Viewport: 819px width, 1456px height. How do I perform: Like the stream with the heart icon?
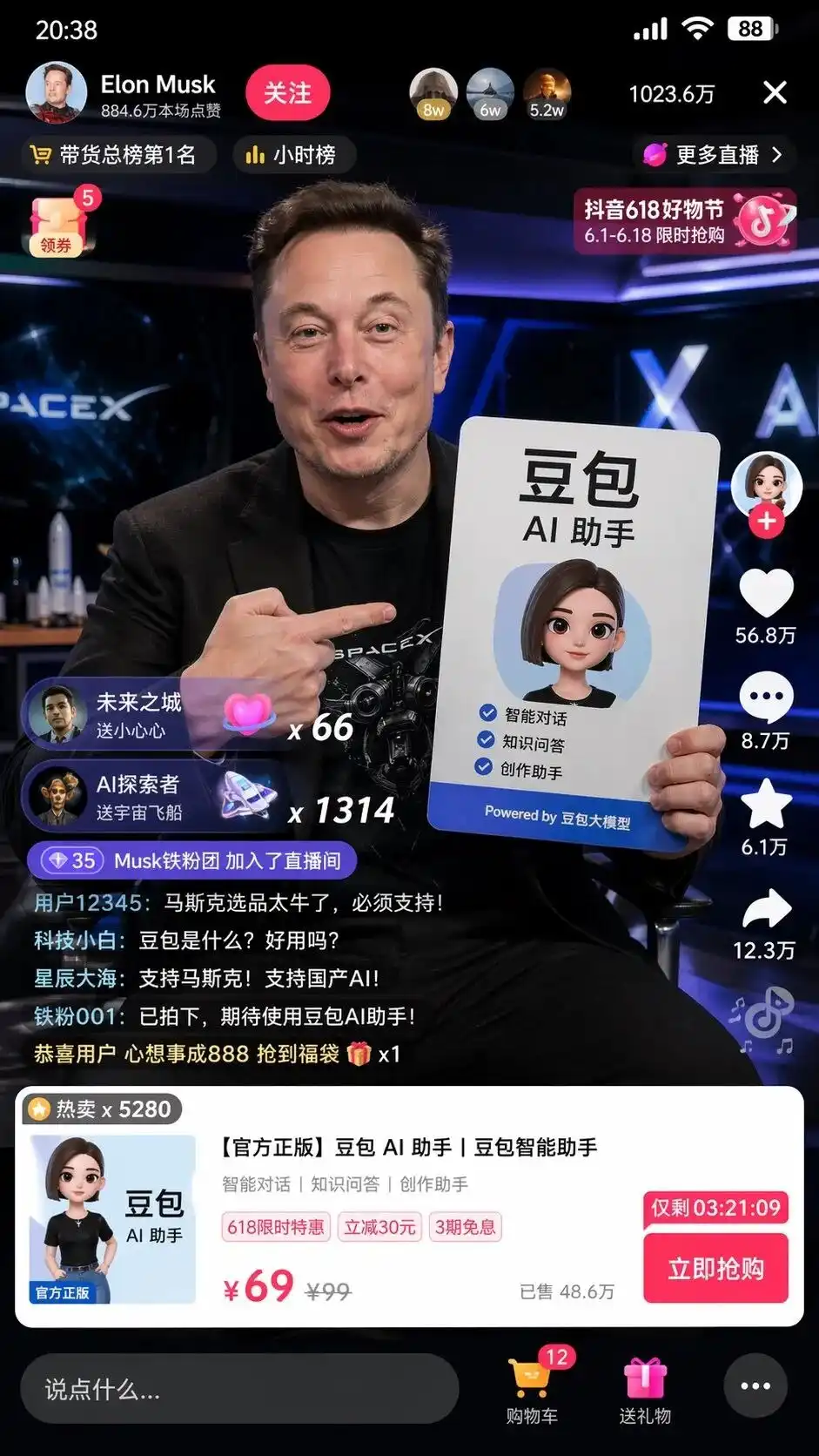click(x=765, y=594)
